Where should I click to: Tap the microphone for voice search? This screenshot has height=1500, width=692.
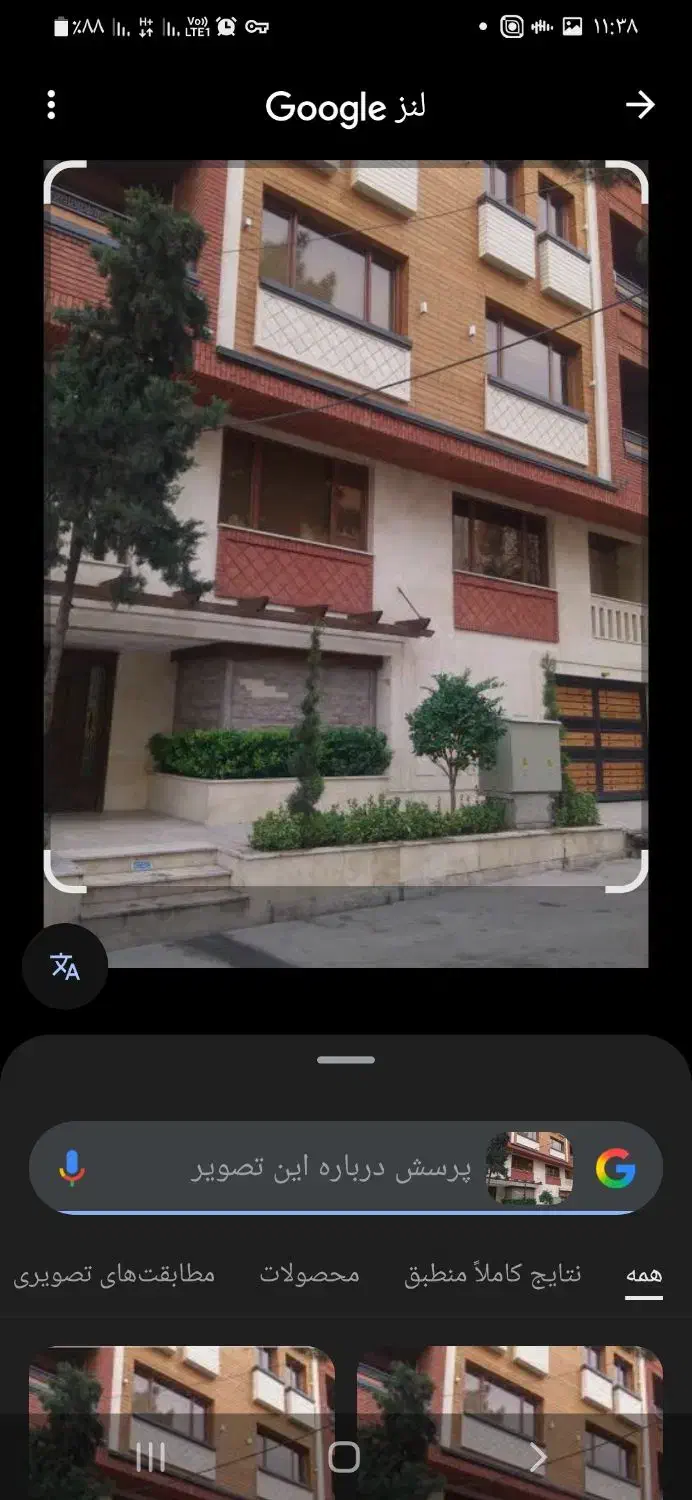click(x=72, y=1167)
